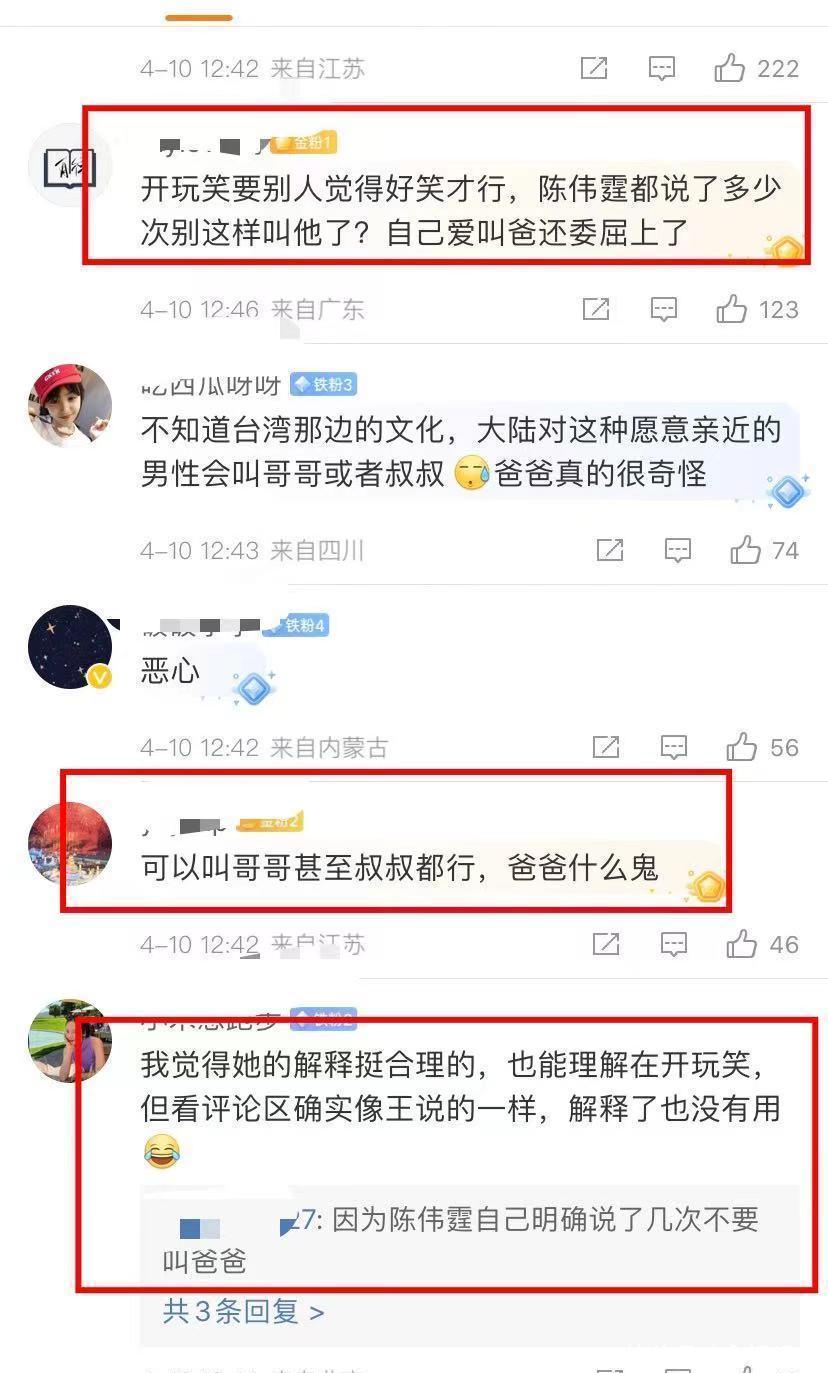Expand 共3条回复 to view all replies
828x1373 pixels.
point(243,1311)
